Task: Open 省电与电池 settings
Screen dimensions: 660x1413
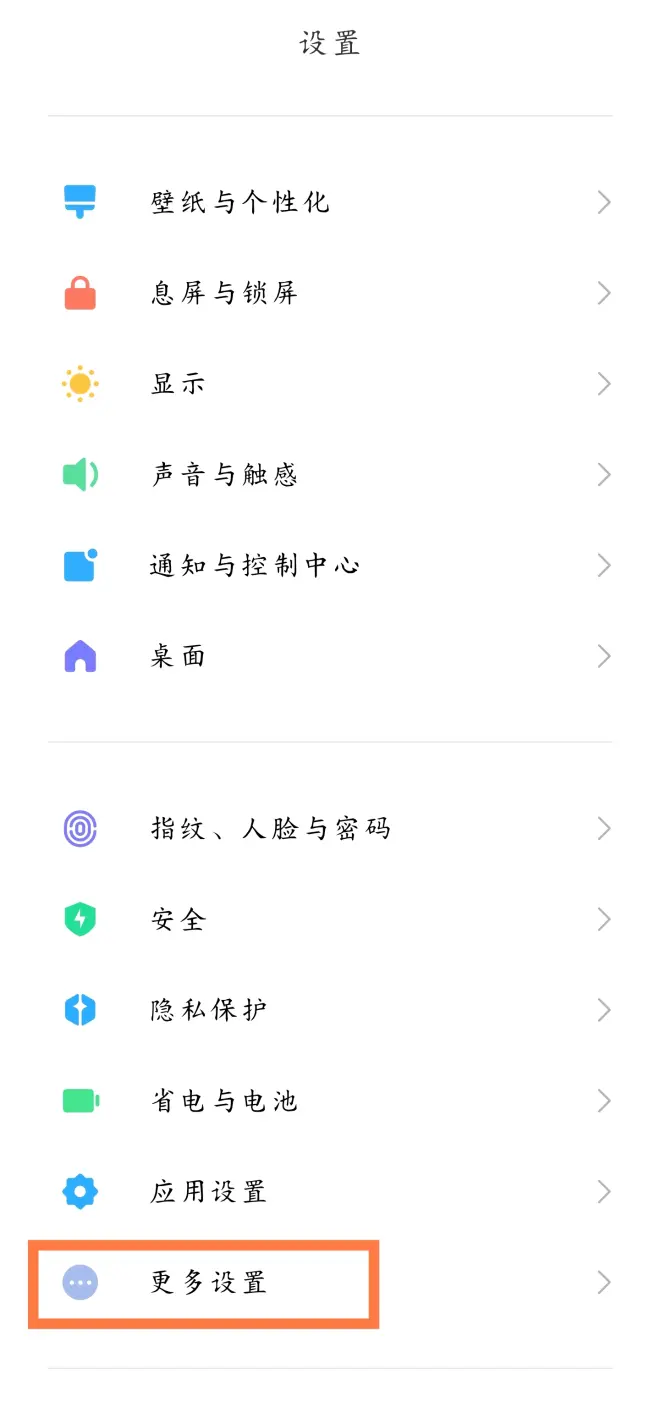Action: (x=330, y=1102)
